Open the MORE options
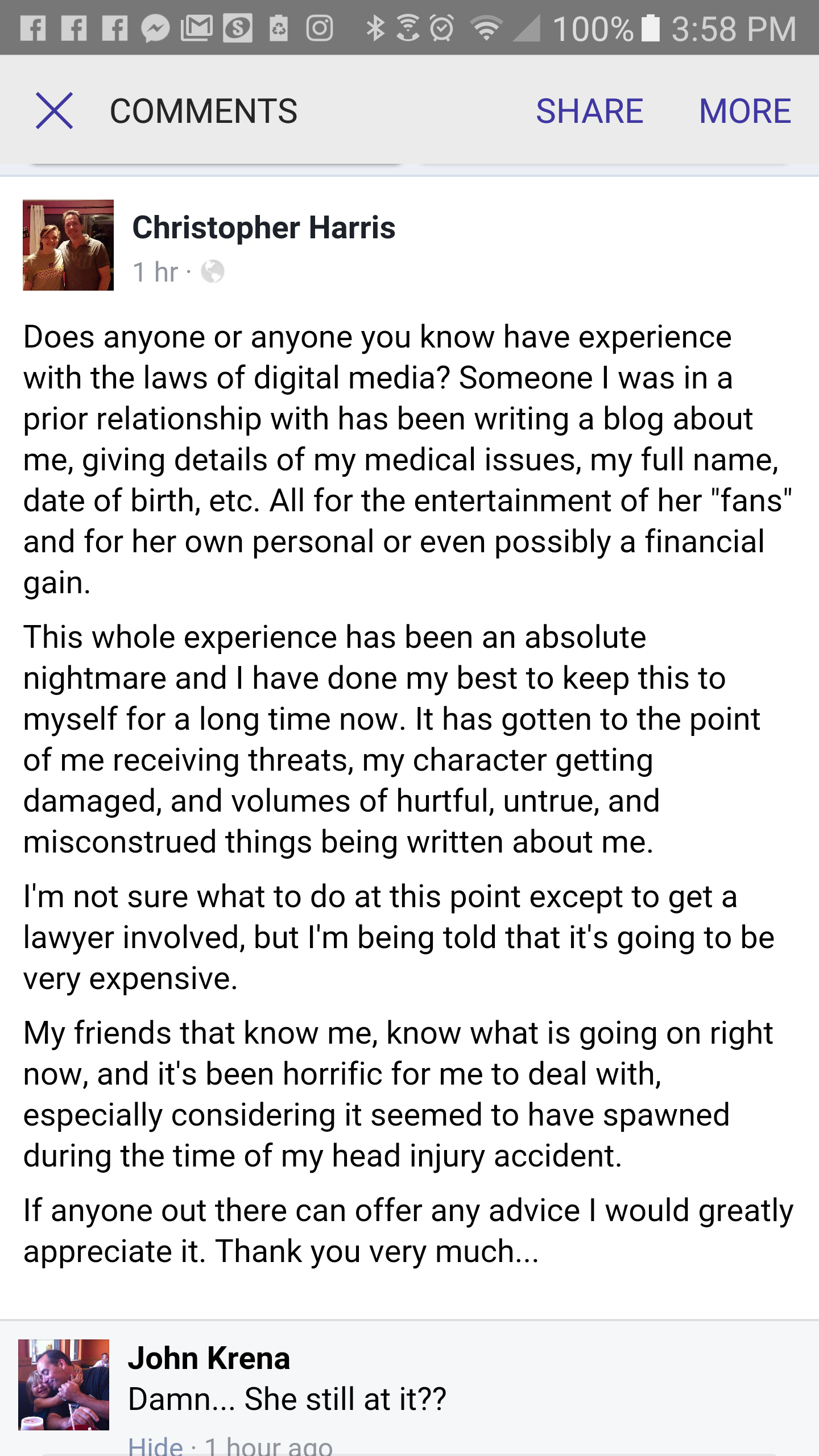 click(x=744, y=110)
